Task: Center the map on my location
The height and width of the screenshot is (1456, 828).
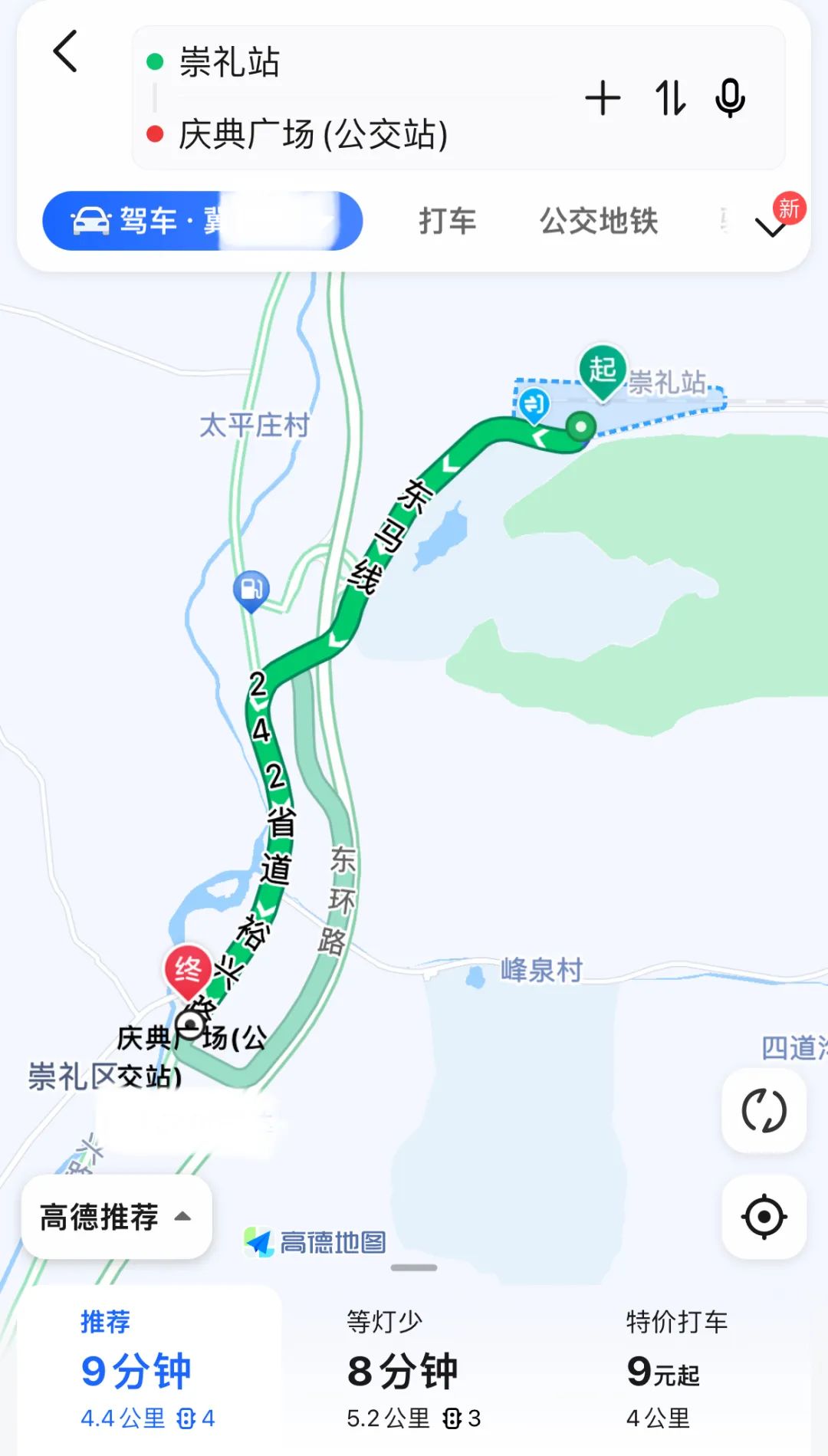Action: click(764, 1217)
